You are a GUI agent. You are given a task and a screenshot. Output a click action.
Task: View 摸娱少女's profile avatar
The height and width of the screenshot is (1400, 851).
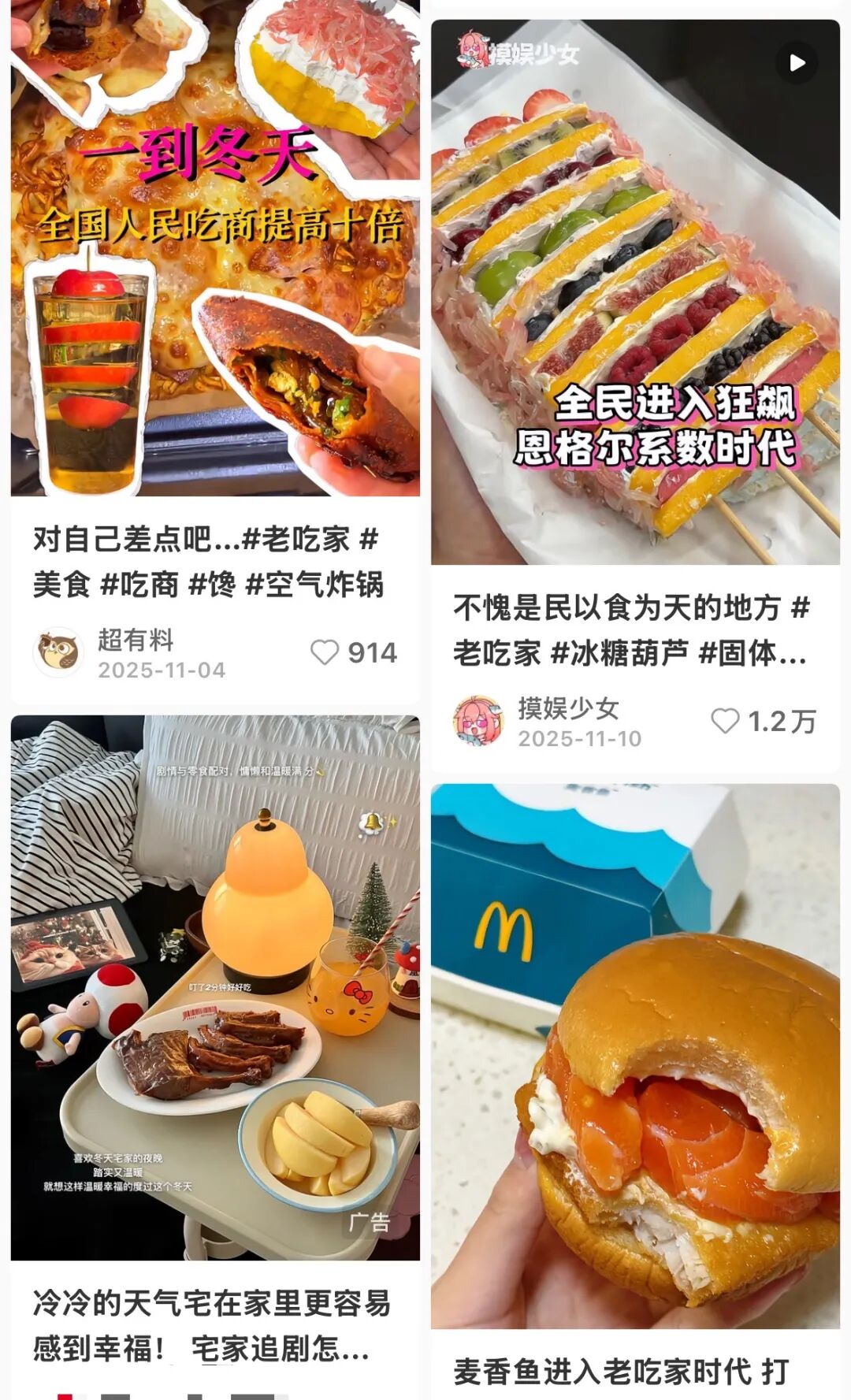pos(478,721)
